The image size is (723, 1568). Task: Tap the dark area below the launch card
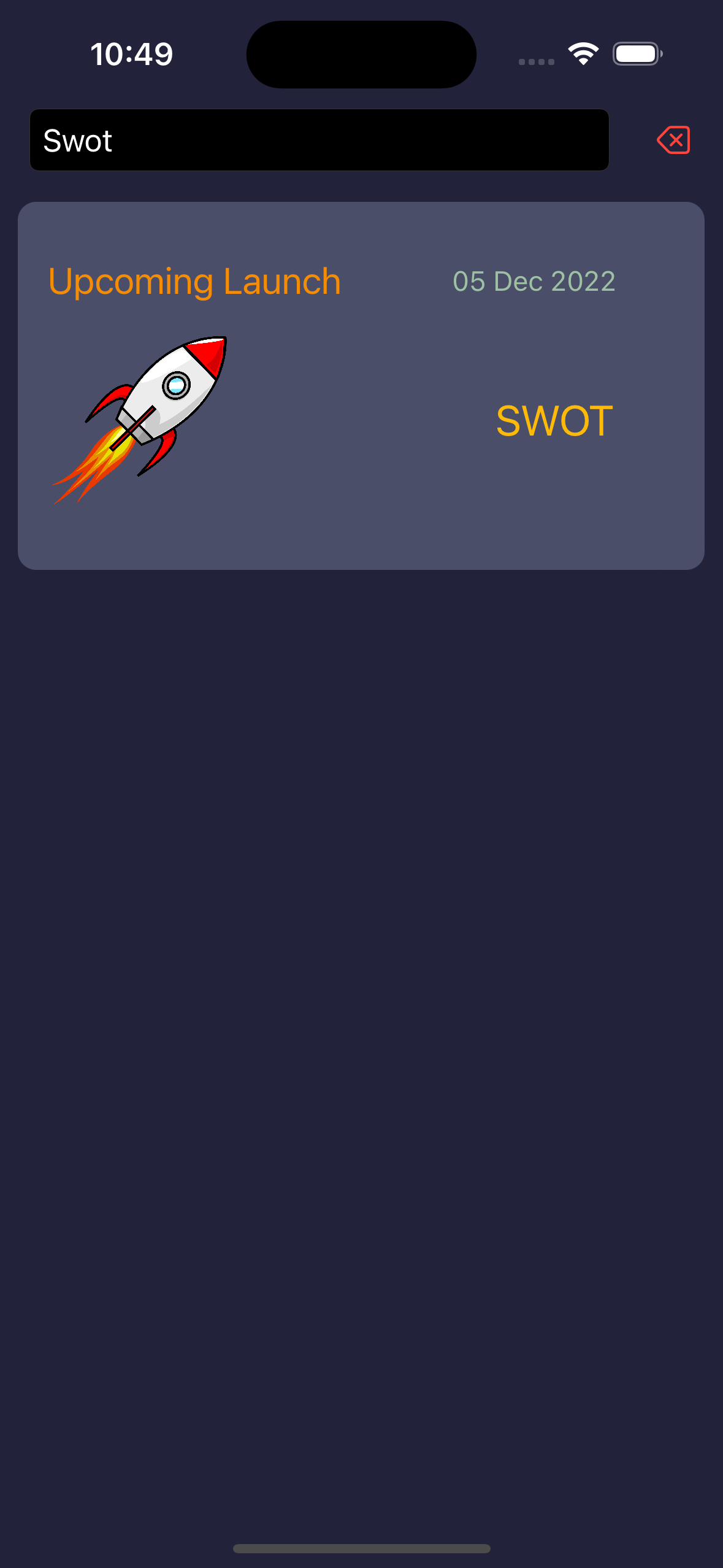(x=361, y=859)
